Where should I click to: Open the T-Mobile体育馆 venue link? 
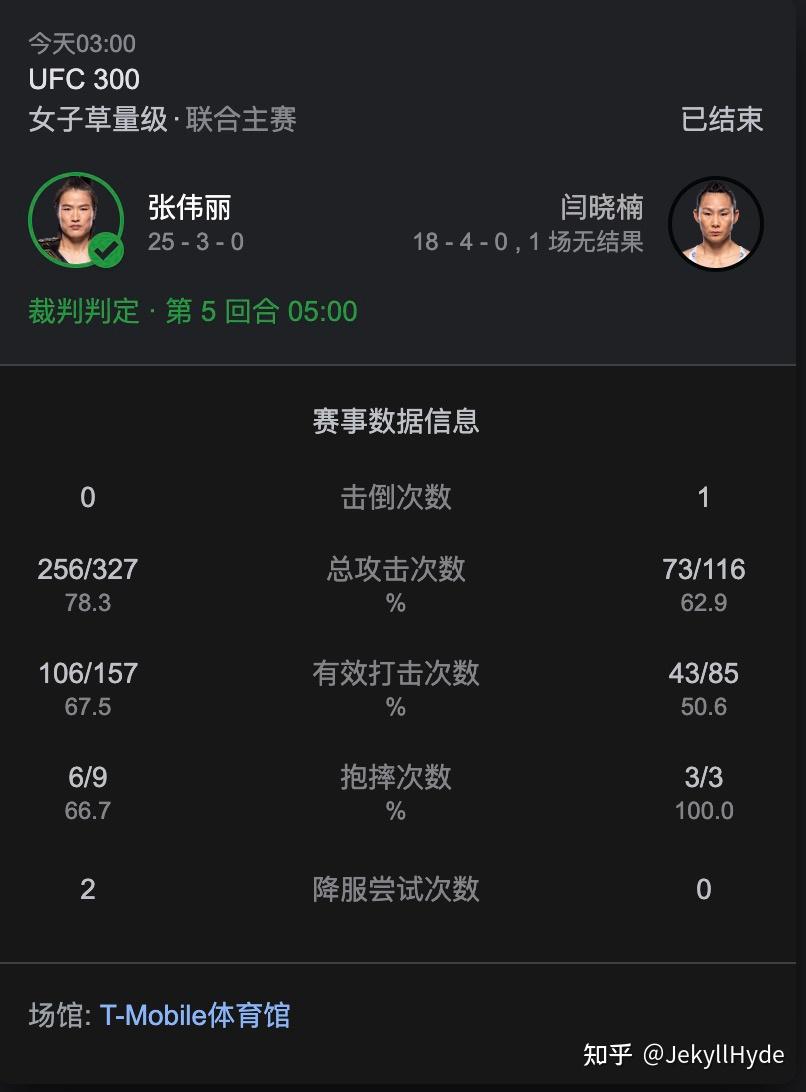[195, 1016]
